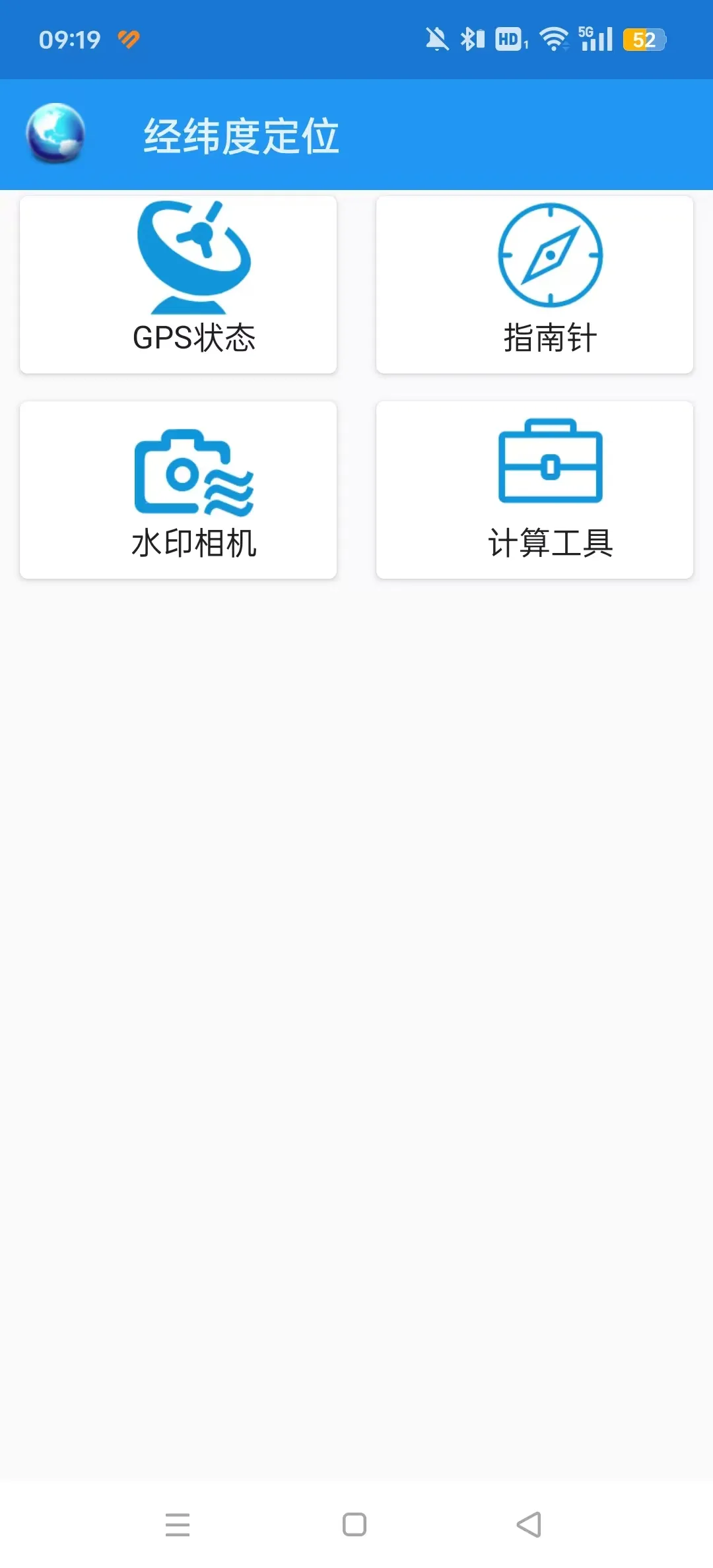Select the 计算工具 card
This screenshot has height=1568, width=713.
(x=535, y=490)
